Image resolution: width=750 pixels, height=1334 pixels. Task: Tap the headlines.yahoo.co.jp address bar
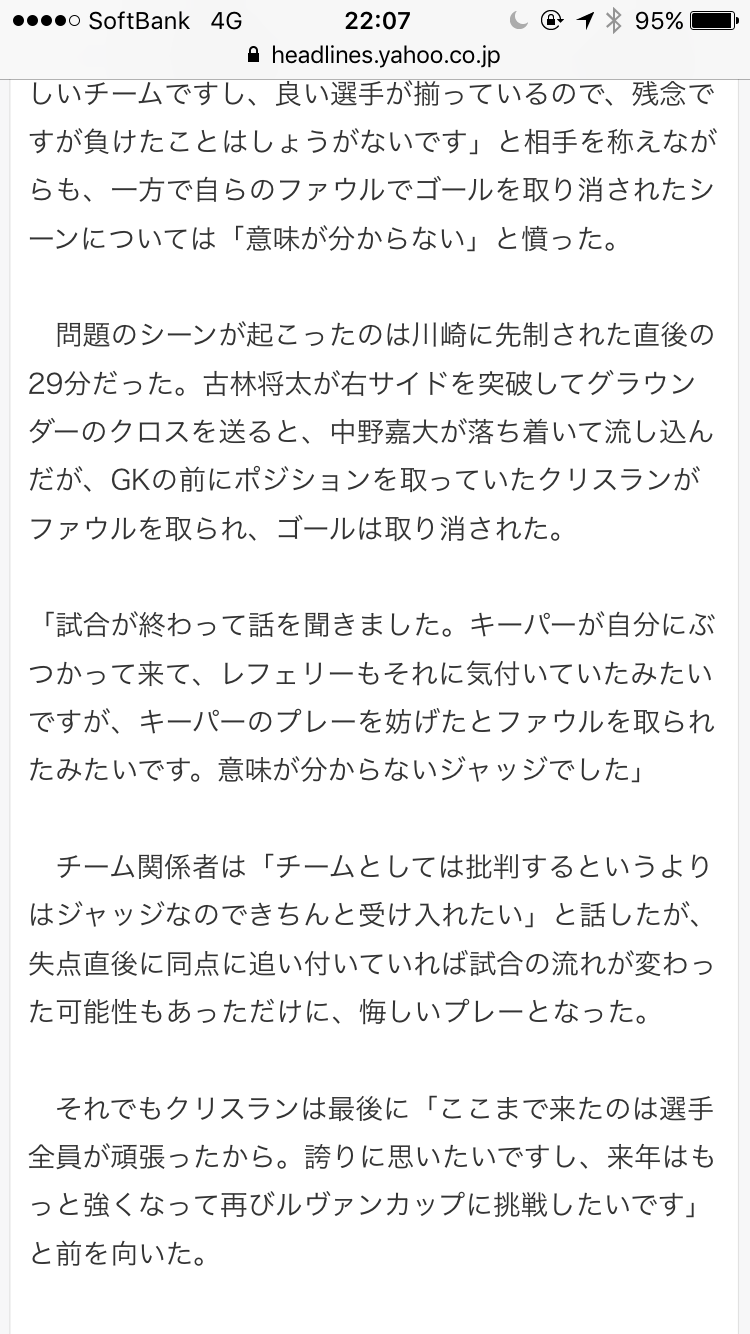pyautogui.click(x=375, y=56)
